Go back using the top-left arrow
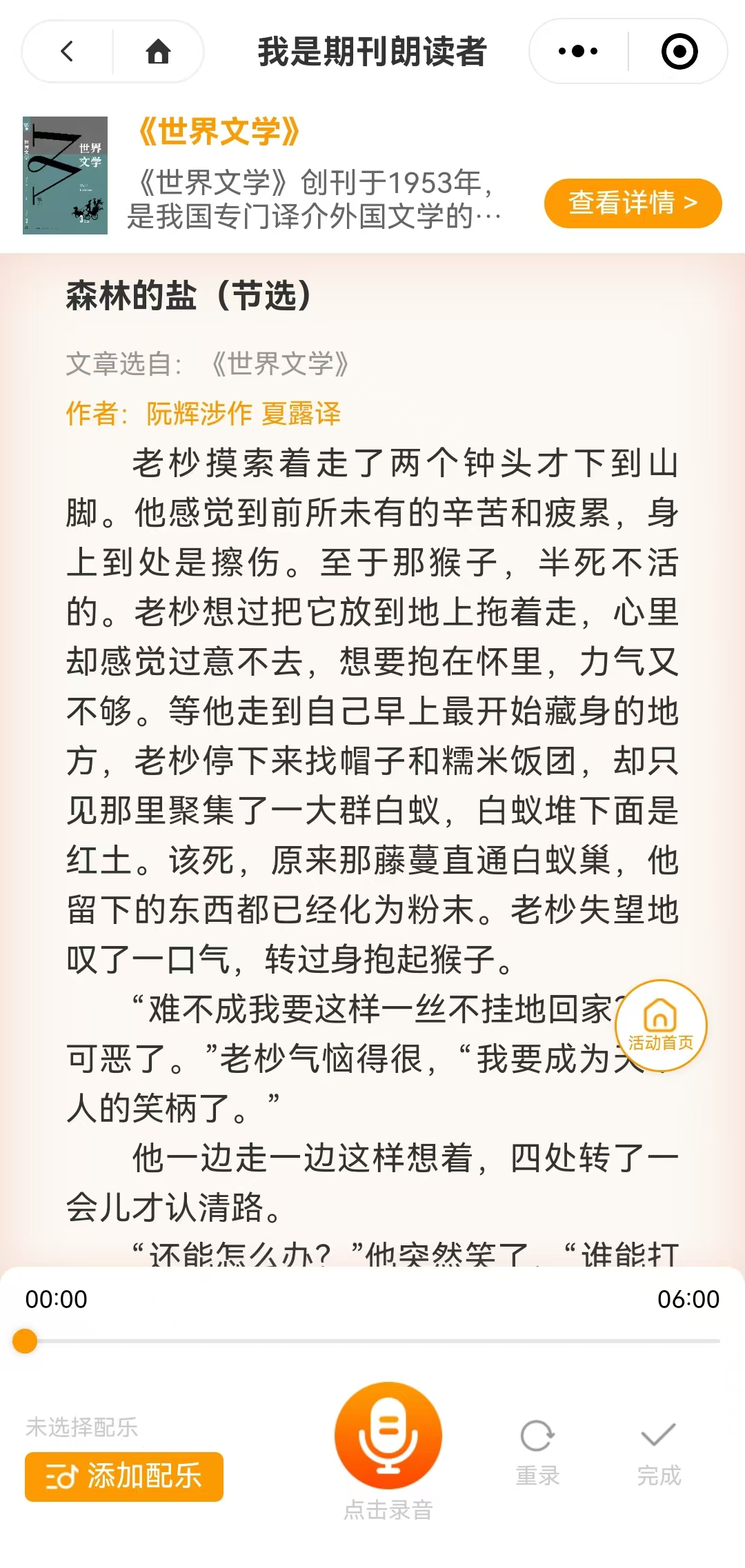The width and height of the screenshot is (745, 1568). [x=68, y=52]
